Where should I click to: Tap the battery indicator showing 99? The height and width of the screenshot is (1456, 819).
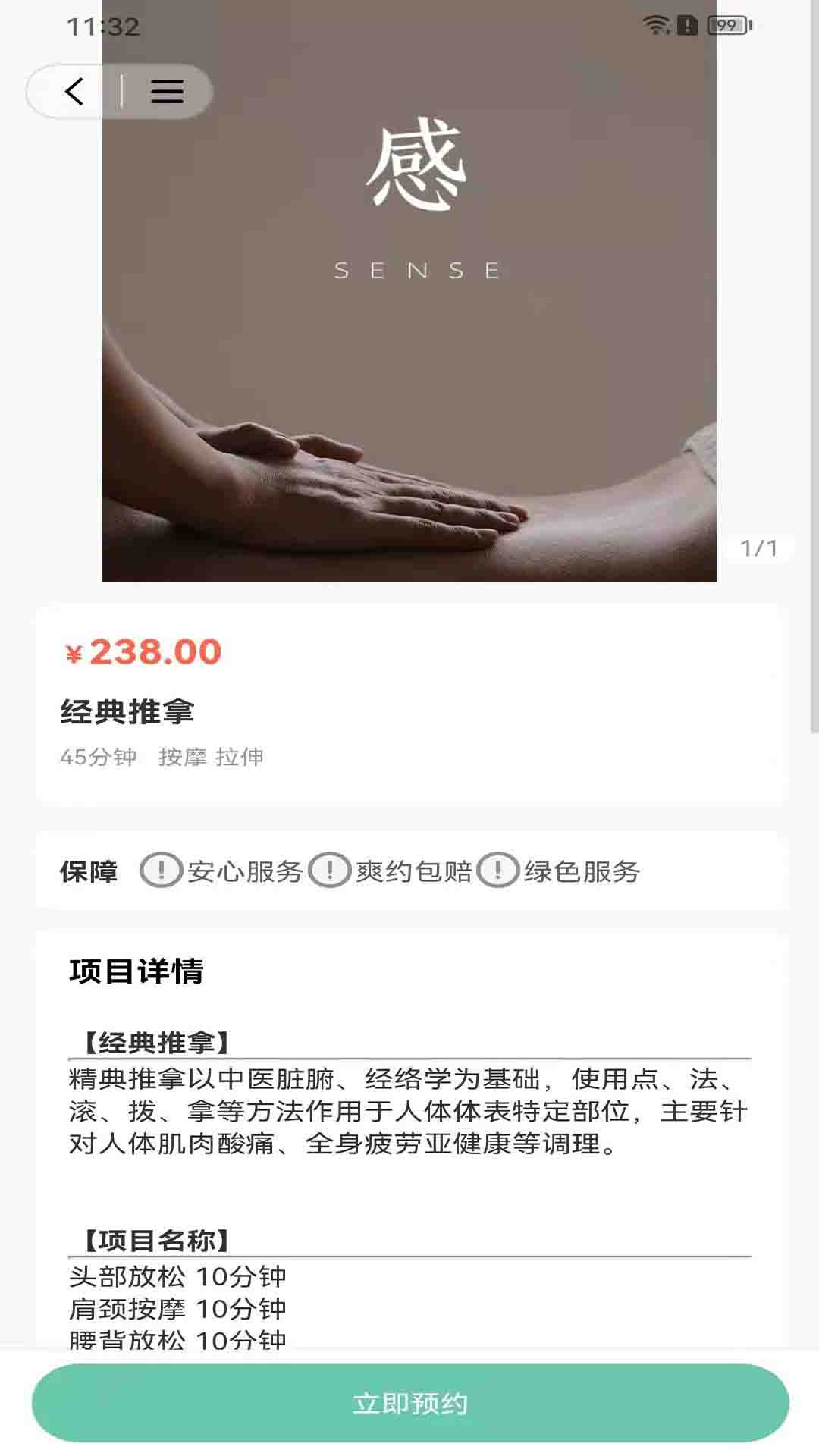click(x=724, y=25)
